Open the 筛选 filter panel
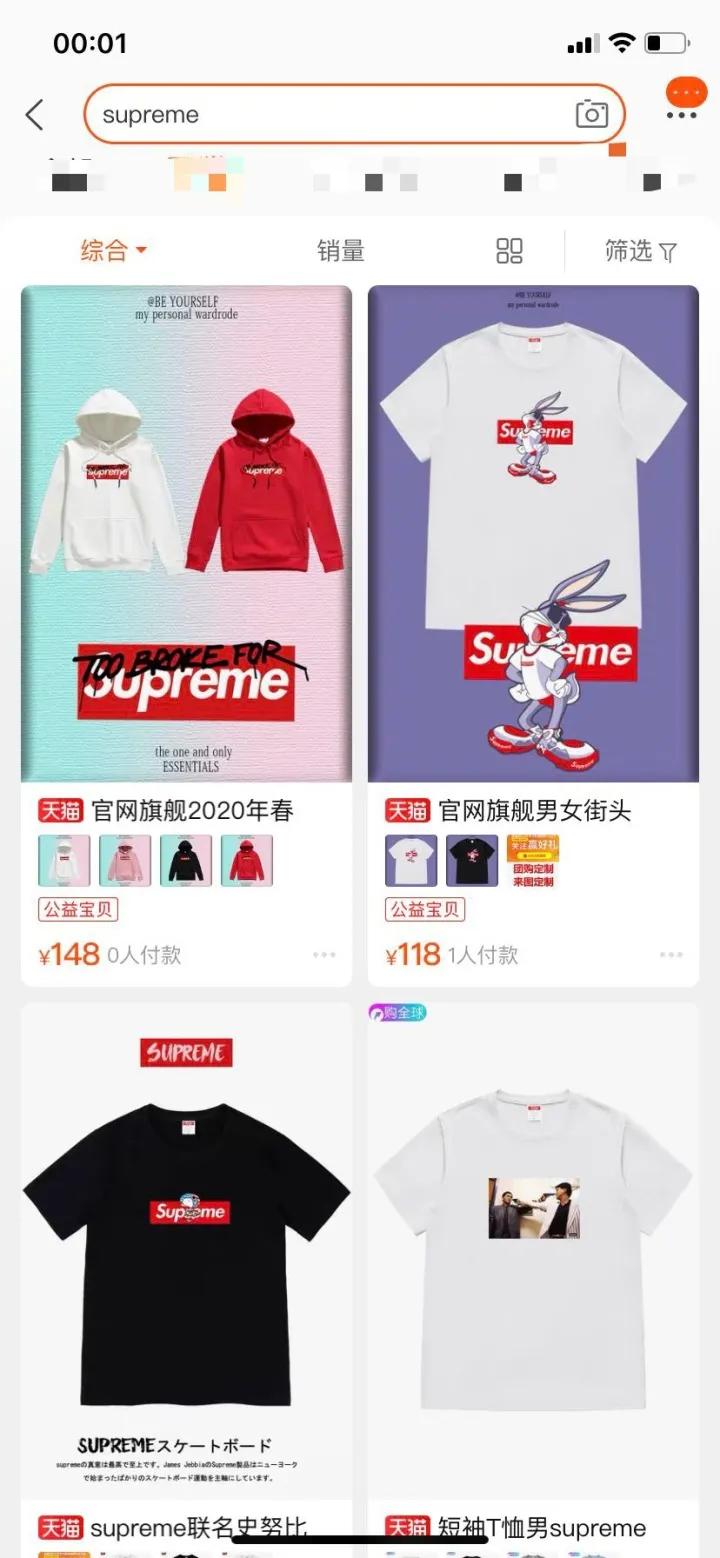This screenshot has height=1558, width=720. click(x=640, y=251)
